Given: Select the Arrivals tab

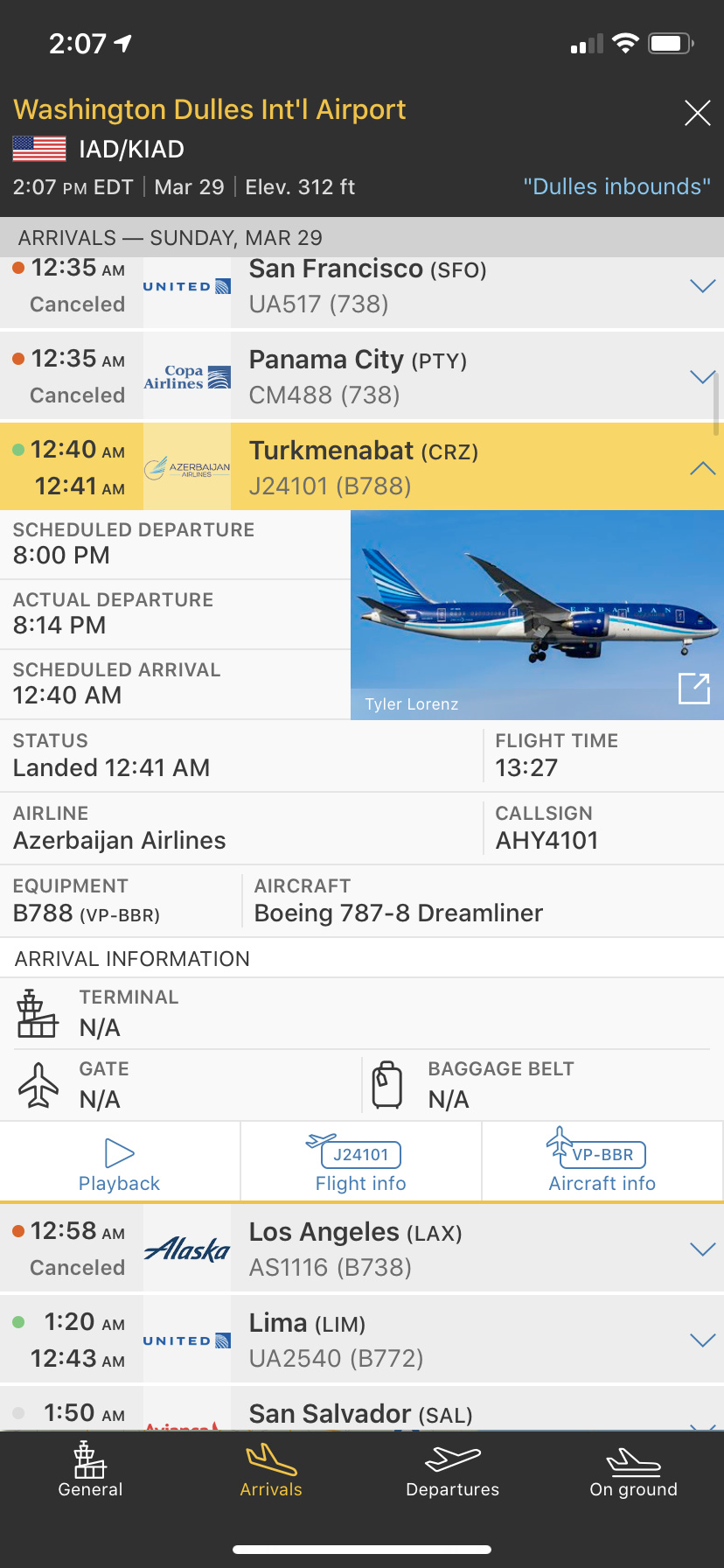Looking at the screenshot, I should [x=271, y=1470].
